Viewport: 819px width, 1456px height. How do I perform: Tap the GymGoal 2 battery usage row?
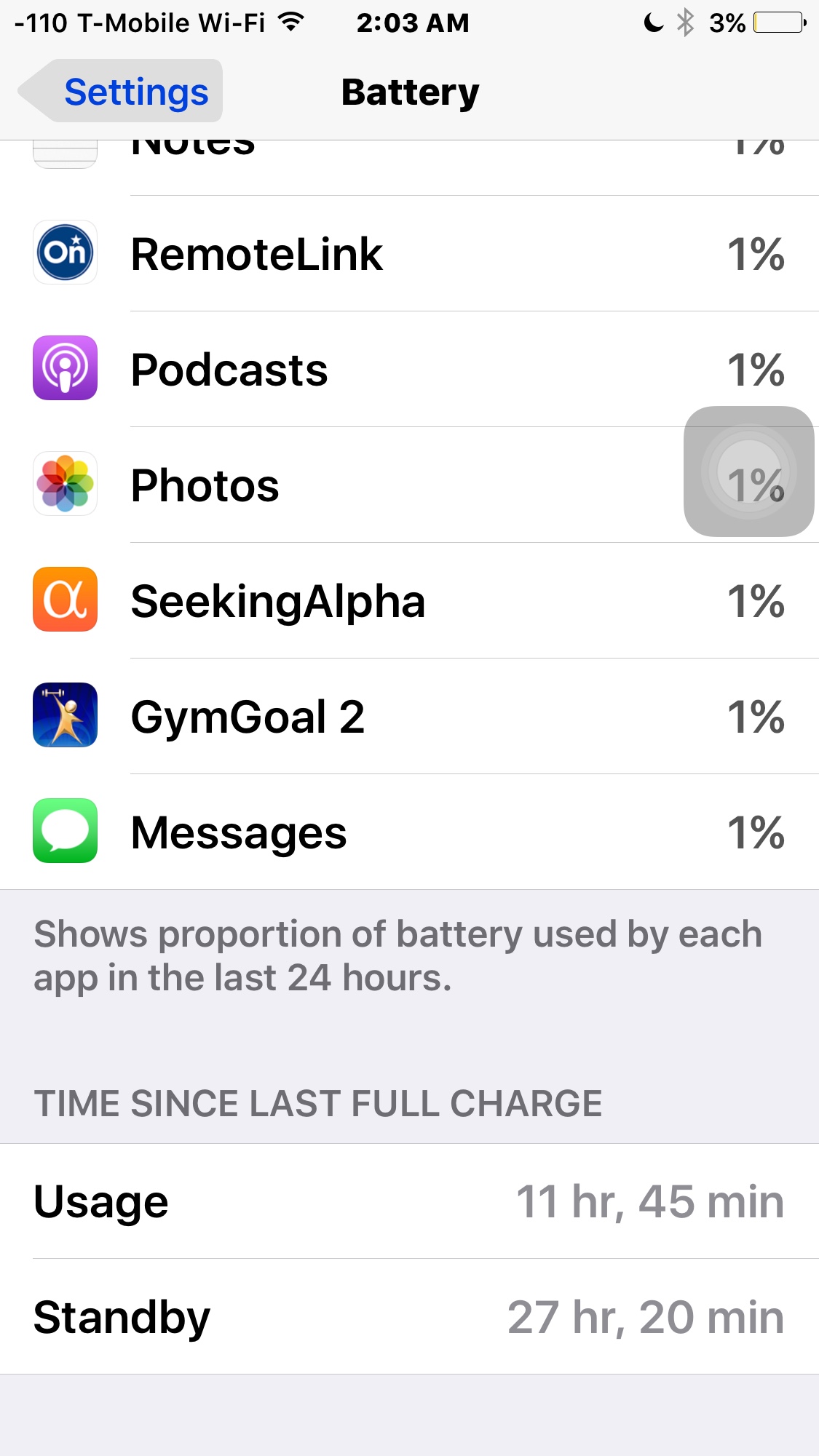click(408, 717)
